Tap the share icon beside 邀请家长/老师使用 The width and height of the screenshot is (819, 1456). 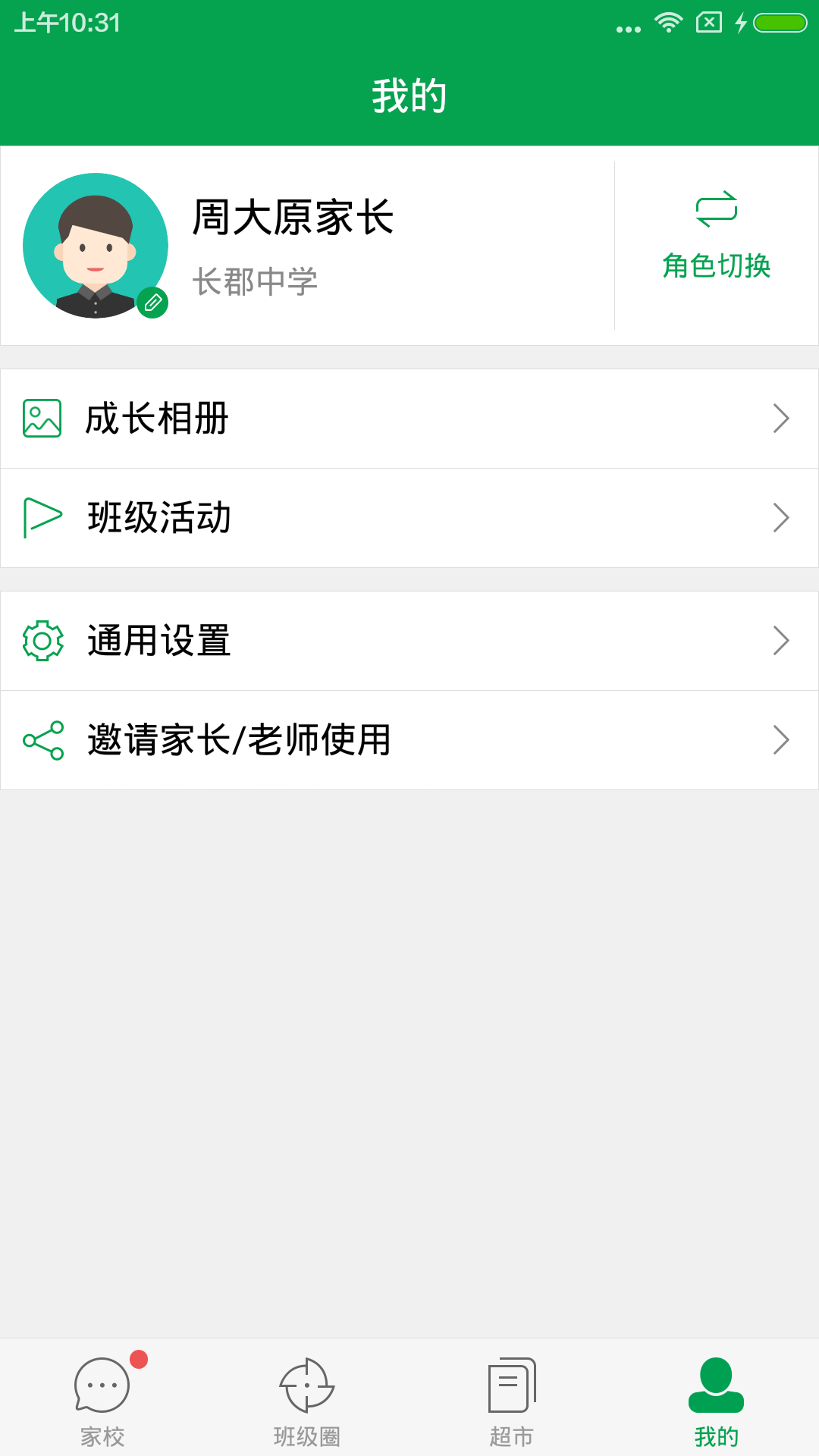click(42, 739)
